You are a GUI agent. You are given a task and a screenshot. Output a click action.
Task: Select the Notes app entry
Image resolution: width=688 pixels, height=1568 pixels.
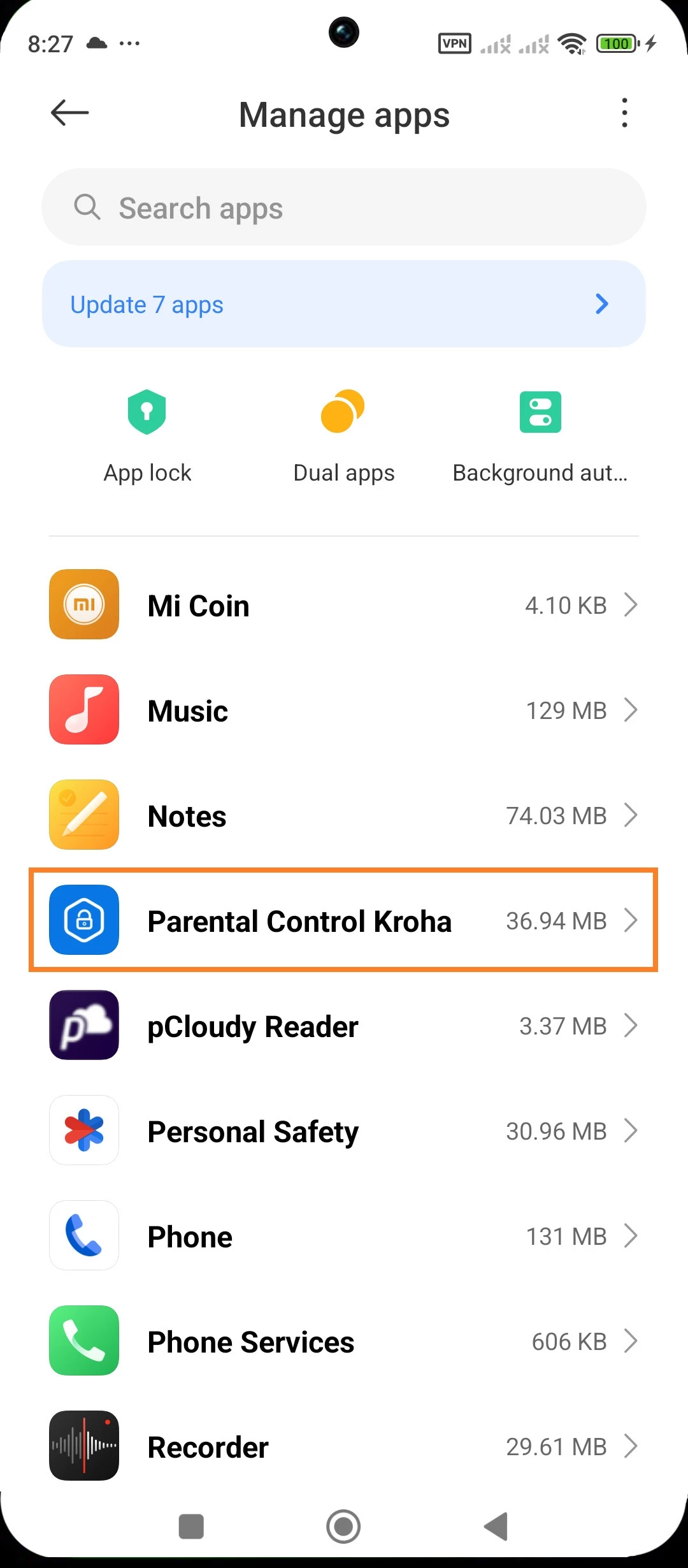click(344, 815)
